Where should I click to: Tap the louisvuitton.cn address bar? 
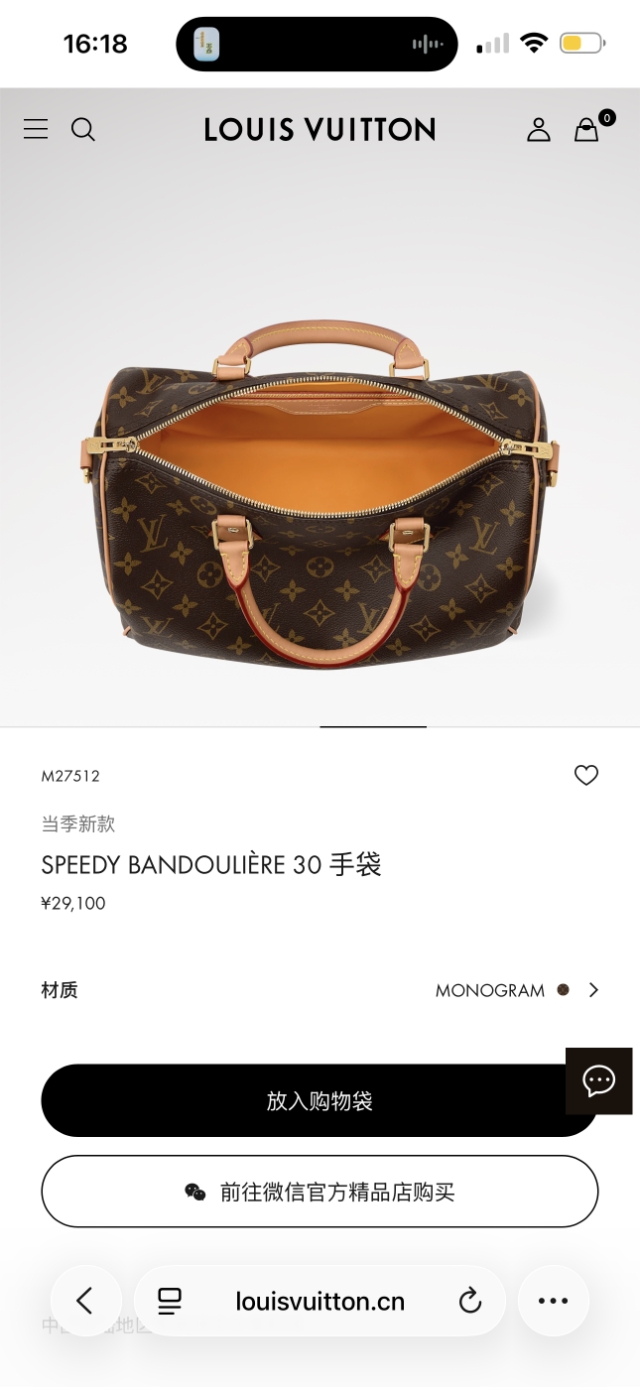pos(320,1300)
